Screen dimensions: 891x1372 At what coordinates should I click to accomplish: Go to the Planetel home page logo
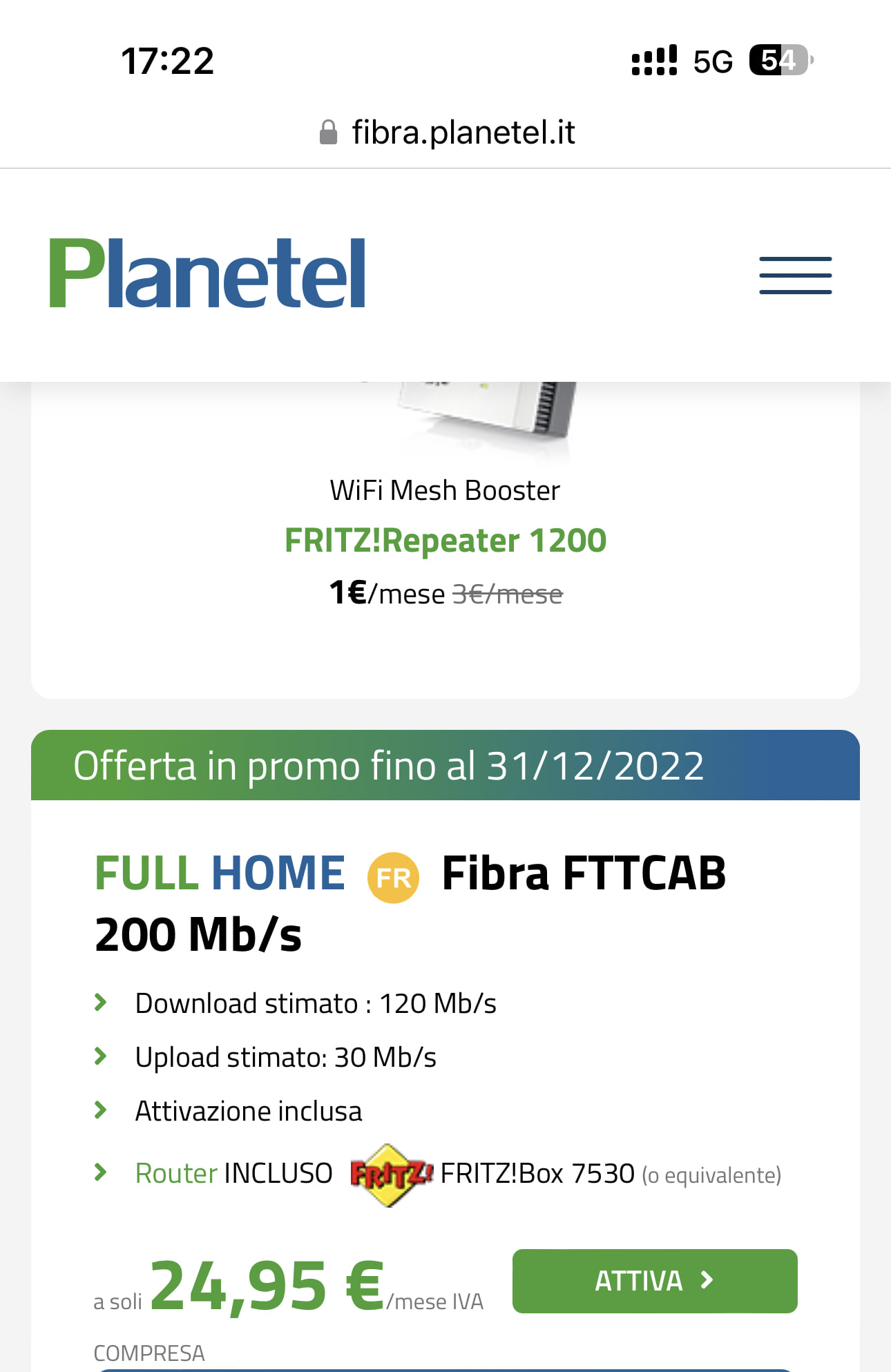[x=207, y=273]
